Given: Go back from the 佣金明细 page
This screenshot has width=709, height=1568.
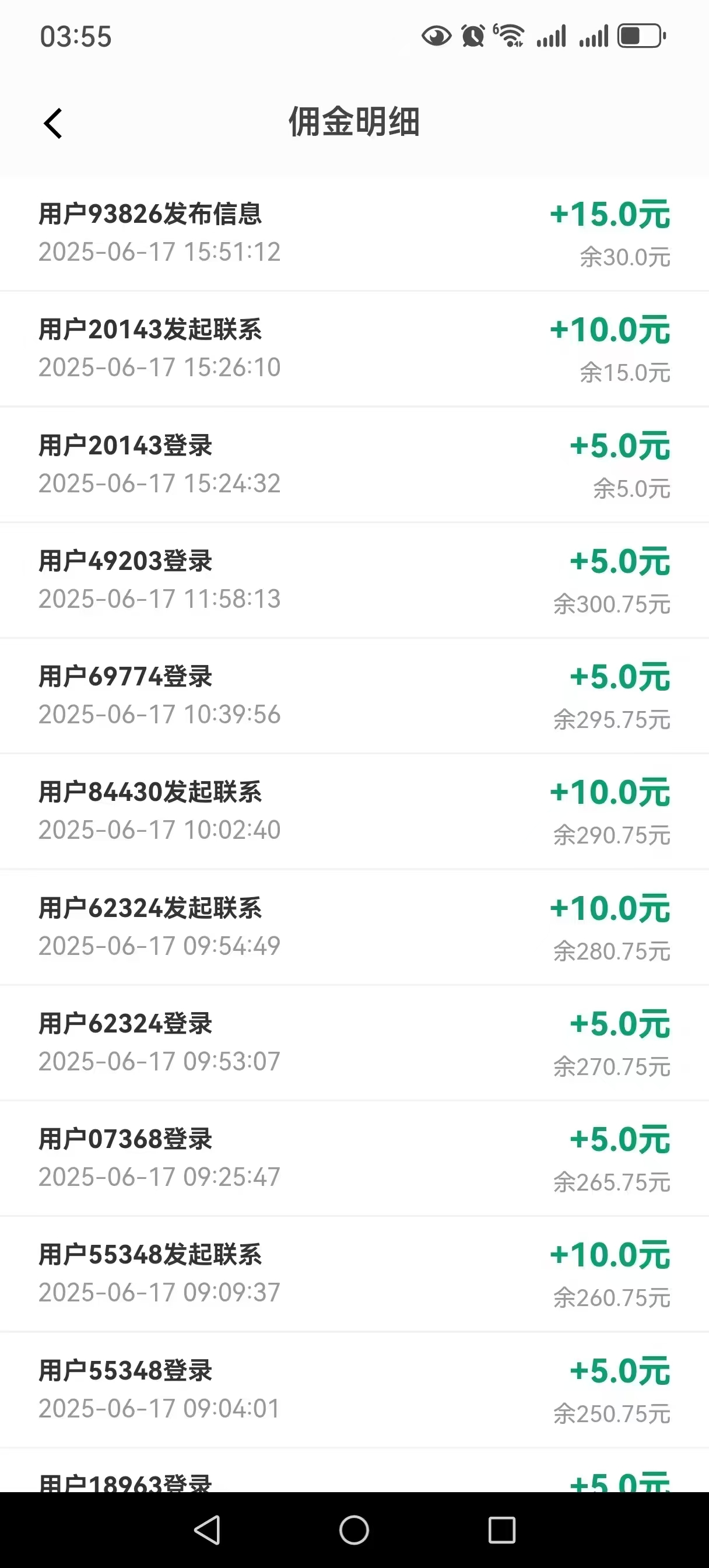Looking at the screenshot, I should [x=53, y=124].
